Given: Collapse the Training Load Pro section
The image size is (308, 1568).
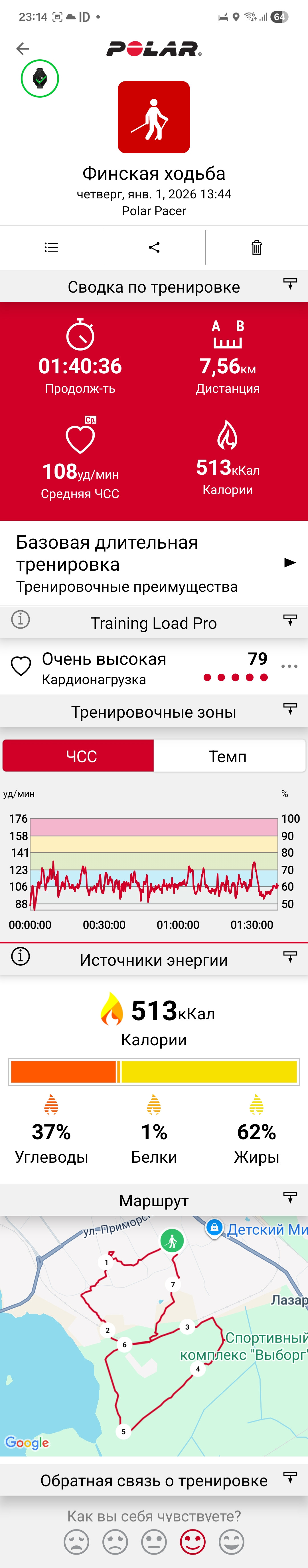Looking at the screenshot, I should tap(290, 620).
